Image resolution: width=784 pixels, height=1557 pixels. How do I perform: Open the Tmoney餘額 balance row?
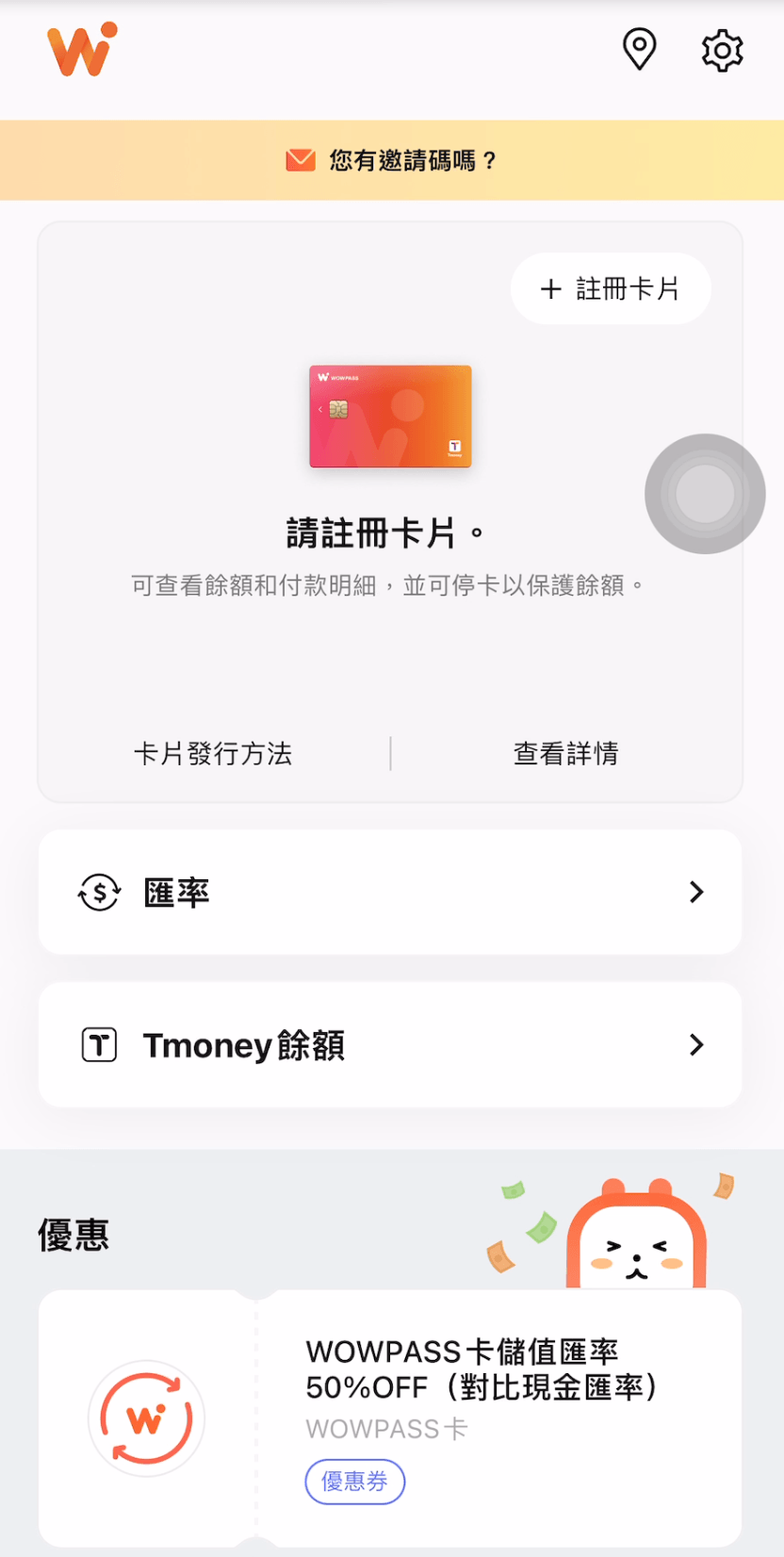[390, 1044]
